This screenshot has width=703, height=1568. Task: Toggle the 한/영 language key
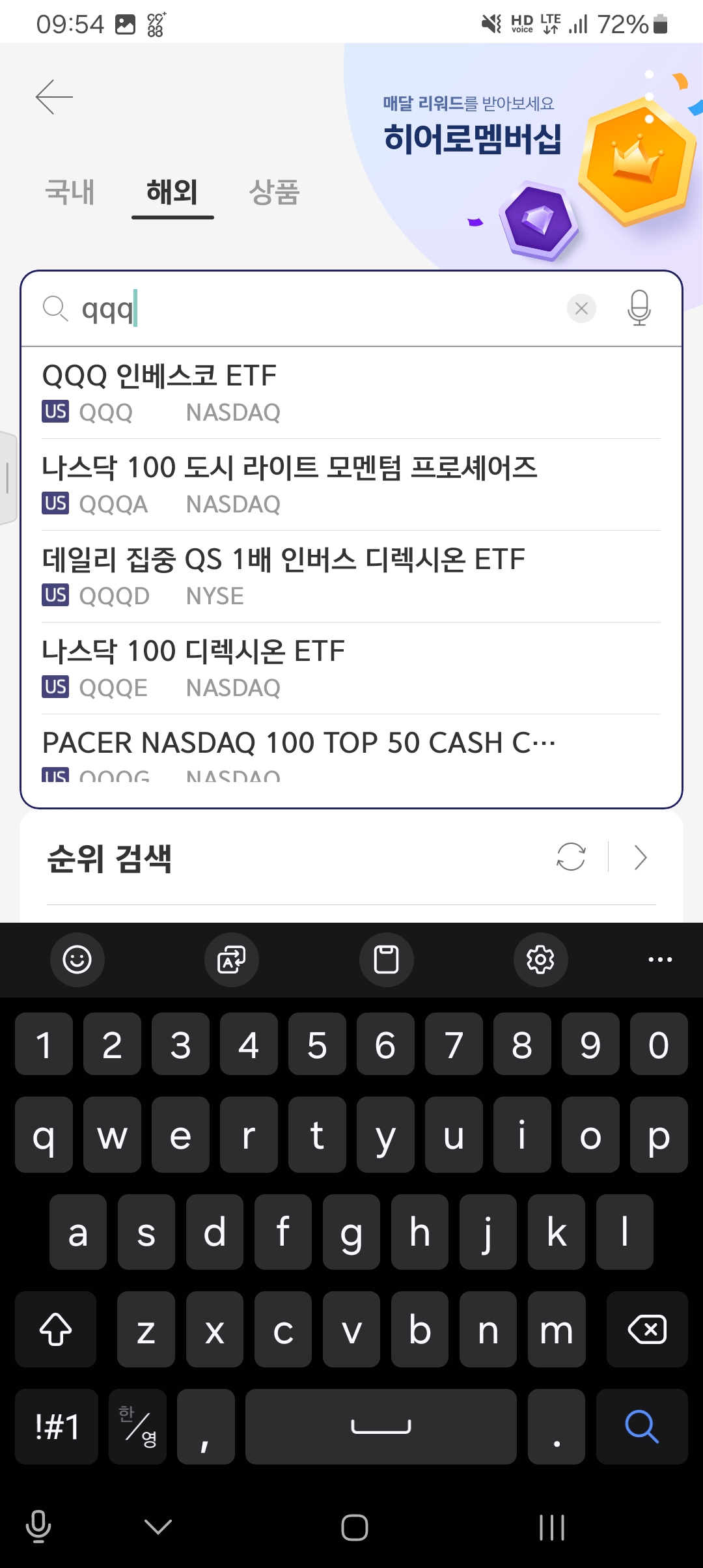coord(138,1426)
